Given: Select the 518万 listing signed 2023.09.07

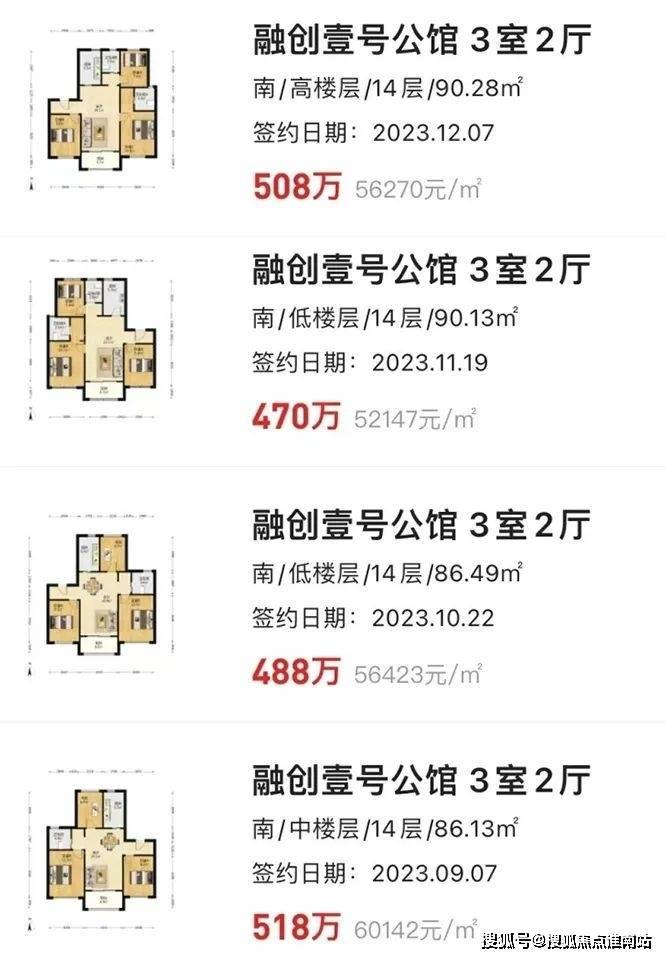Looking at the screenshot, I should pyautogui.click(x=420, y=780).
